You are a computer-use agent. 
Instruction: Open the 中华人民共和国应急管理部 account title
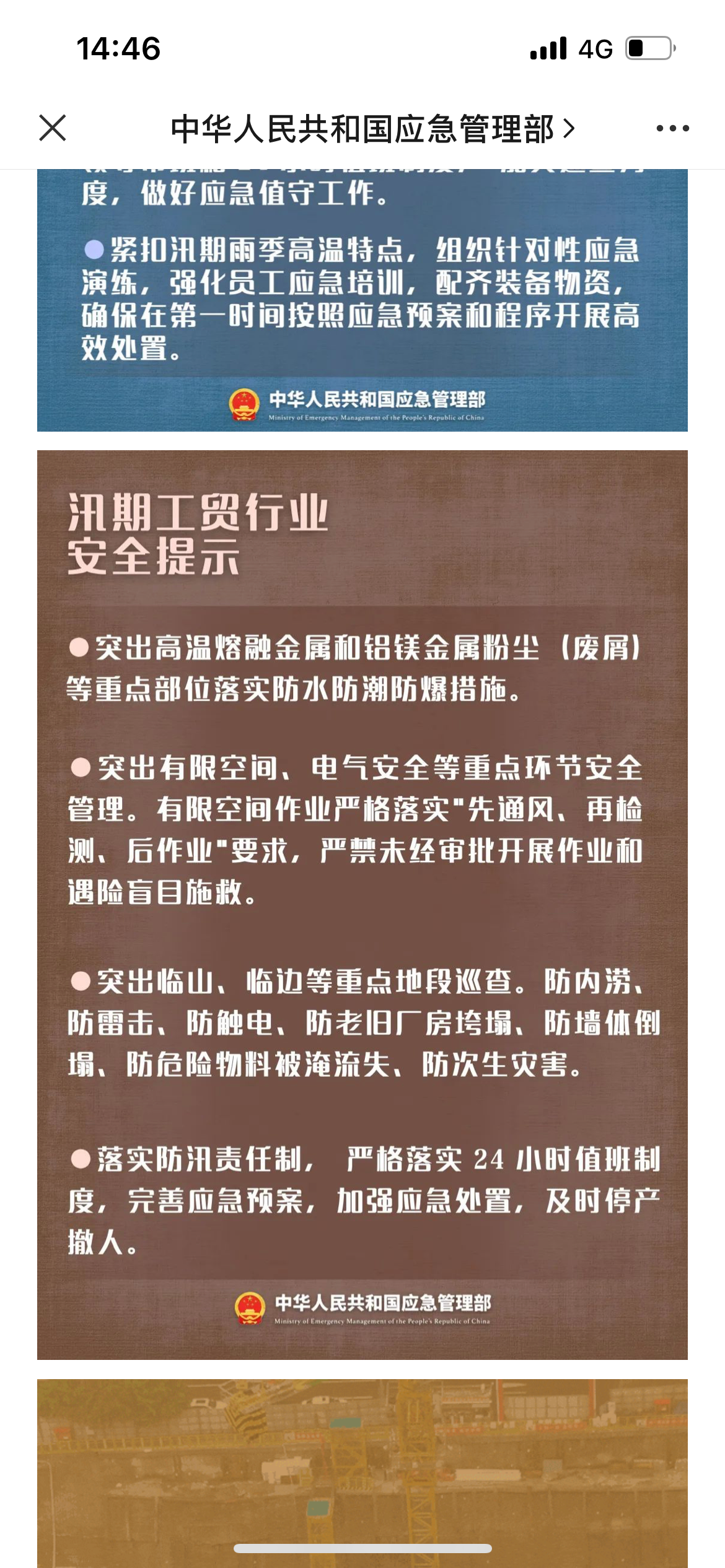(372, 129)
